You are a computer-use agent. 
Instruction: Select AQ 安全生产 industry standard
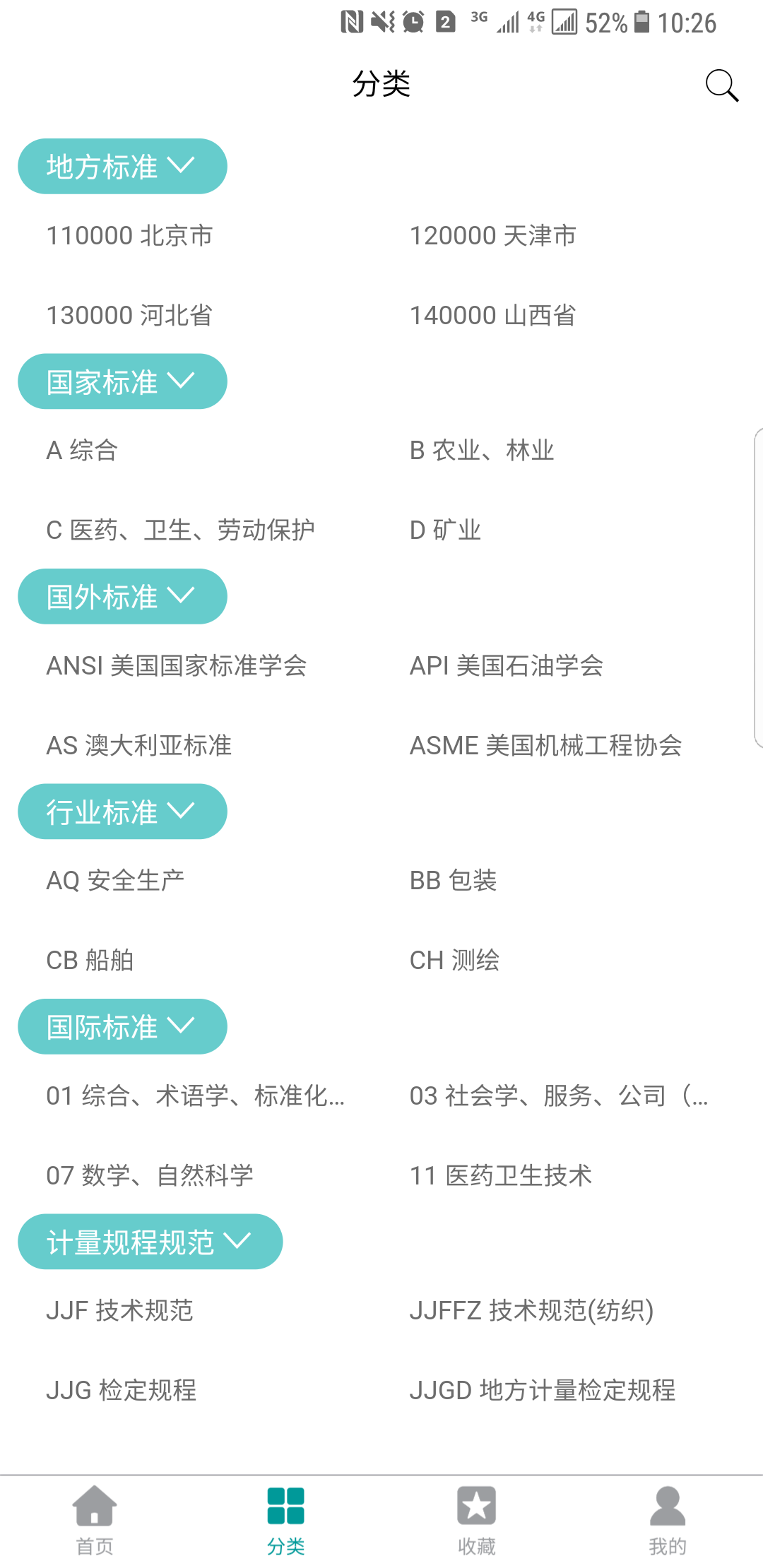pyautogui.click(x=117, y=879)
